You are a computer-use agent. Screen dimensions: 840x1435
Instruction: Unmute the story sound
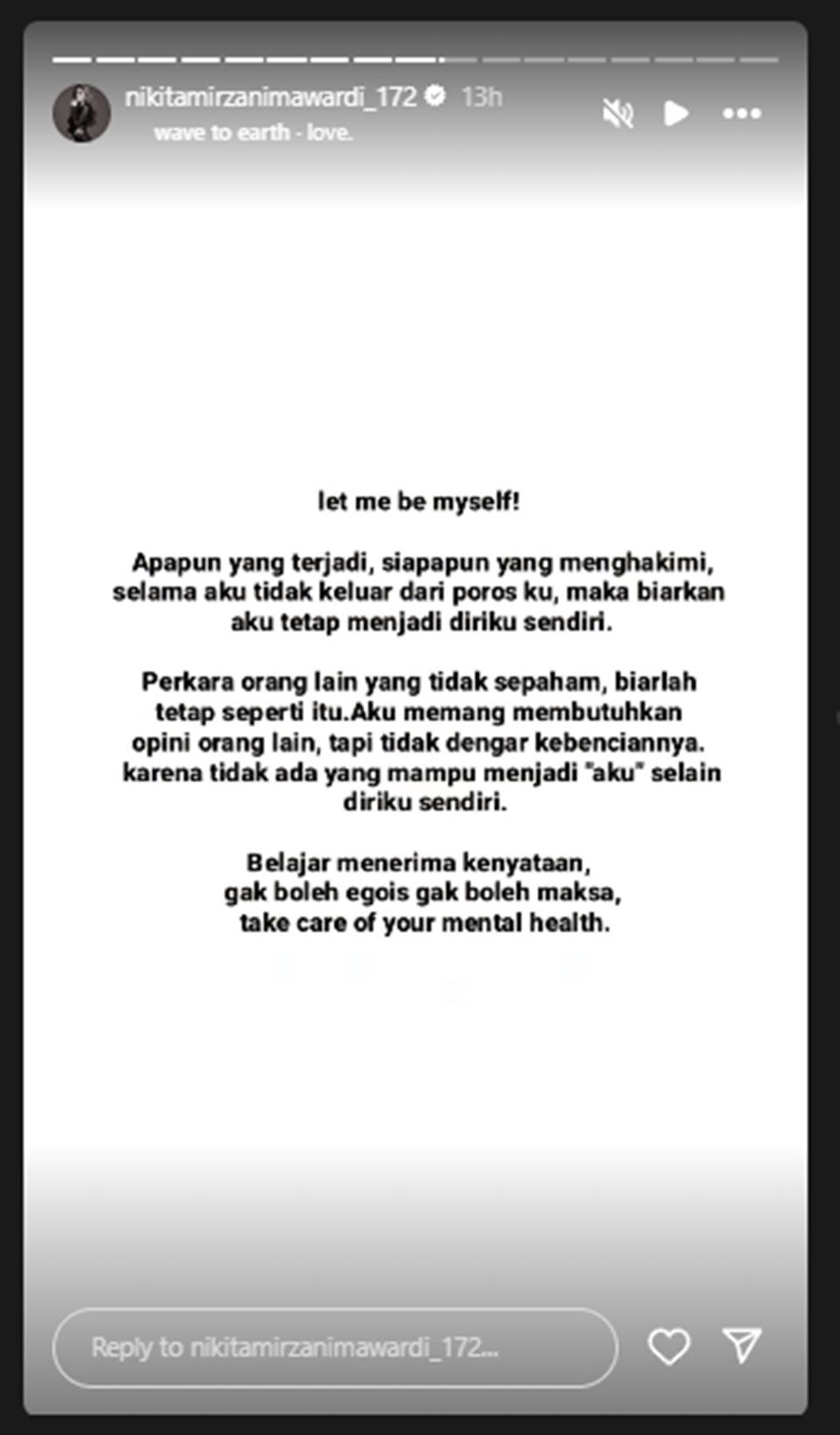pos(618,113)
